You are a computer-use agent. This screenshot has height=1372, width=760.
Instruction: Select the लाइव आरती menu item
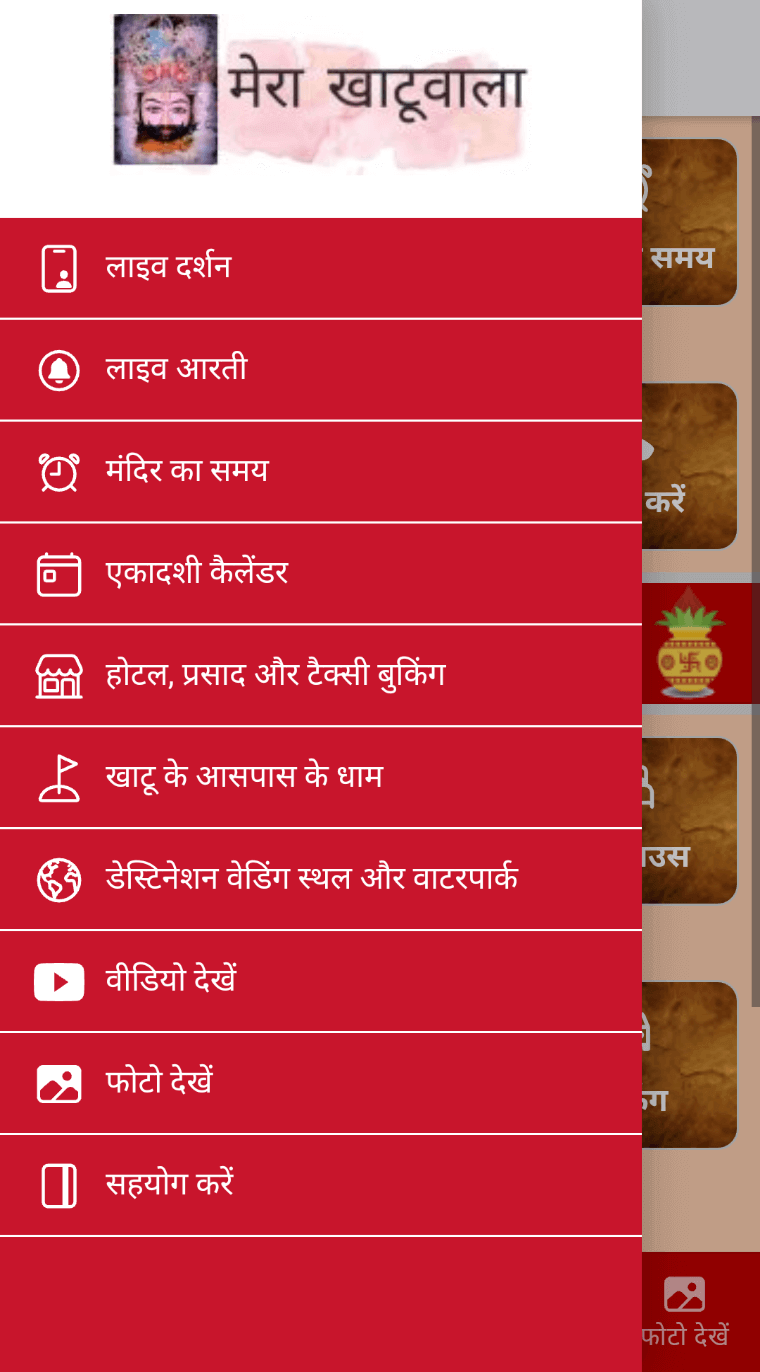(x=176, y=370)
